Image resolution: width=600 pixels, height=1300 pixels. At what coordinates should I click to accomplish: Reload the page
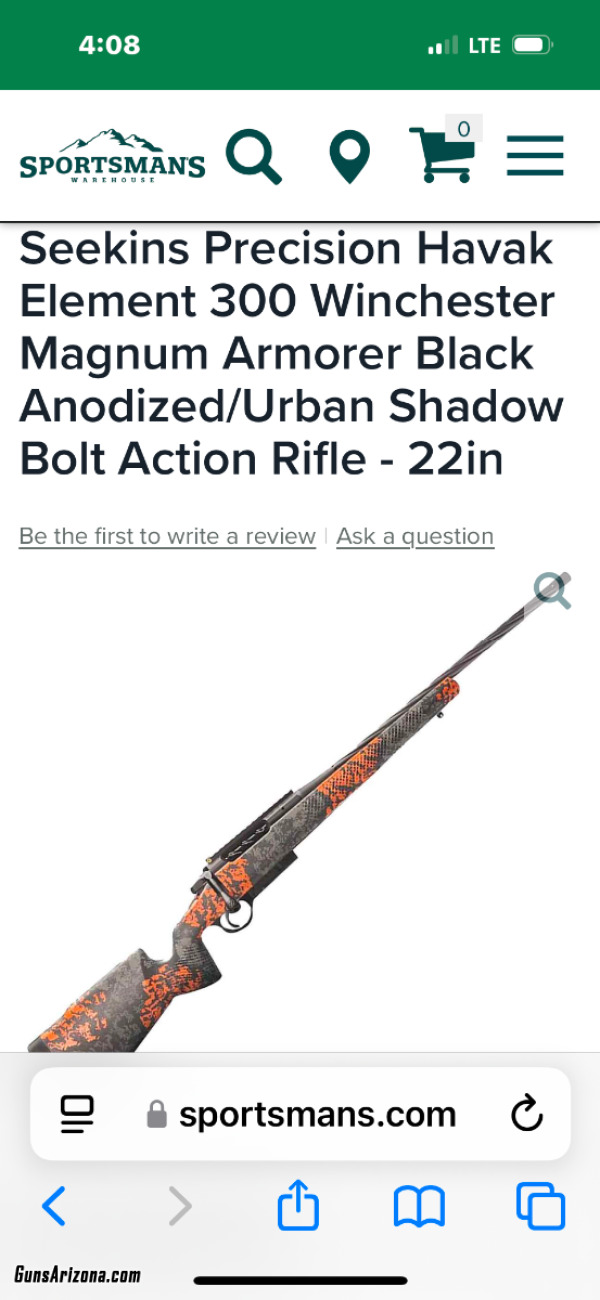pyautogui.click(x=527, y=1114)
